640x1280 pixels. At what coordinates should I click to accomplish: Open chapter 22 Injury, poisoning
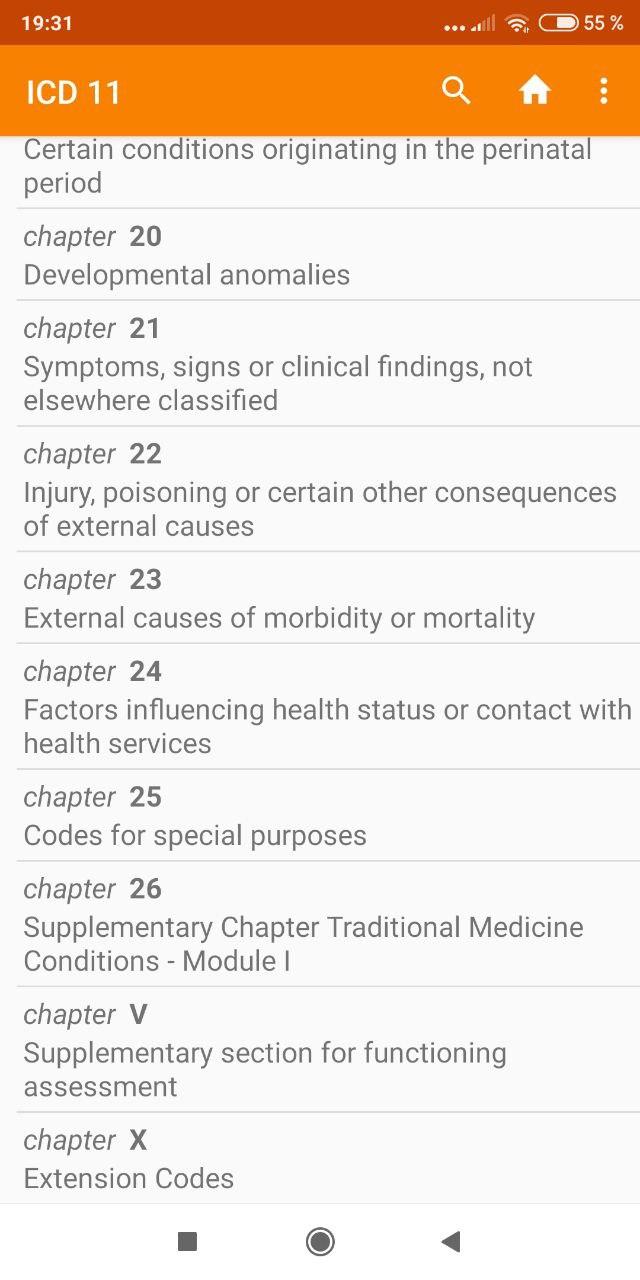tap(320, 490)
